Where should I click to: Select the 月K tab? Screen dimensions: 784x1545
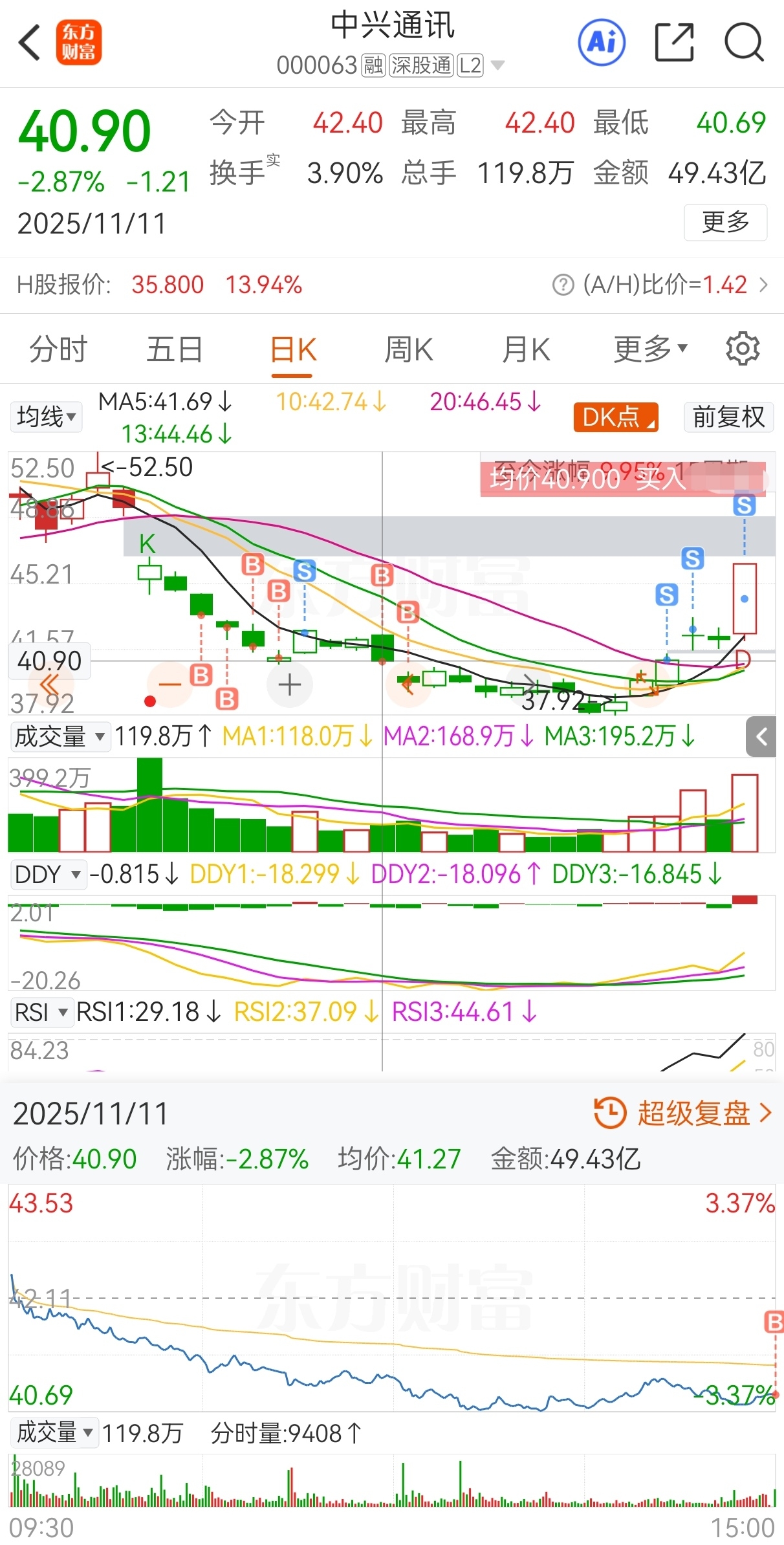pos(526,349)
